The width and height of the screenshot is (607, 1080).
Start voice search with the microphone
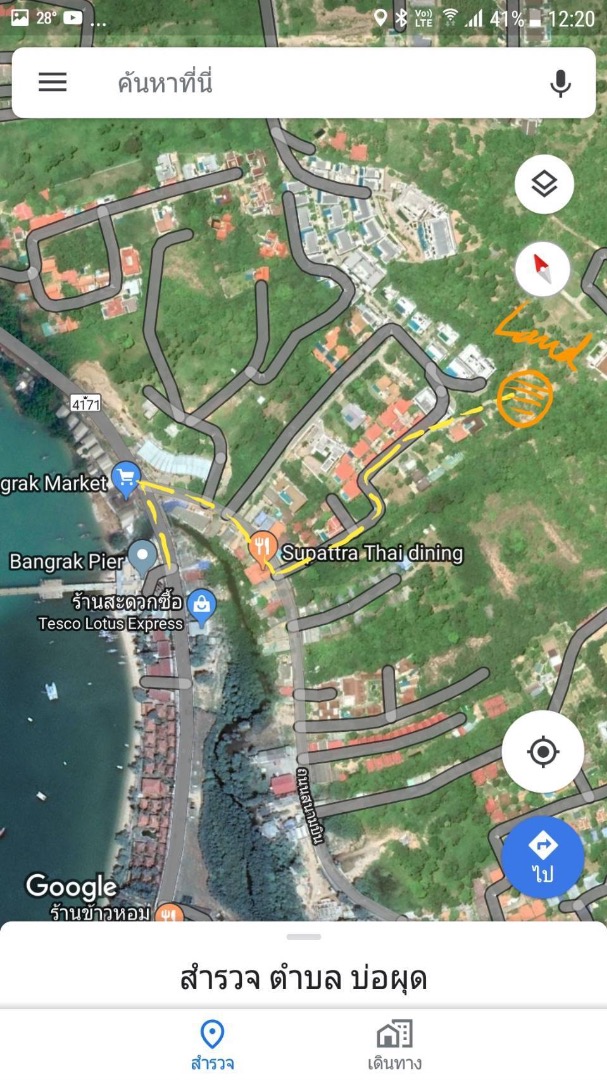click(x=560, y=83)
